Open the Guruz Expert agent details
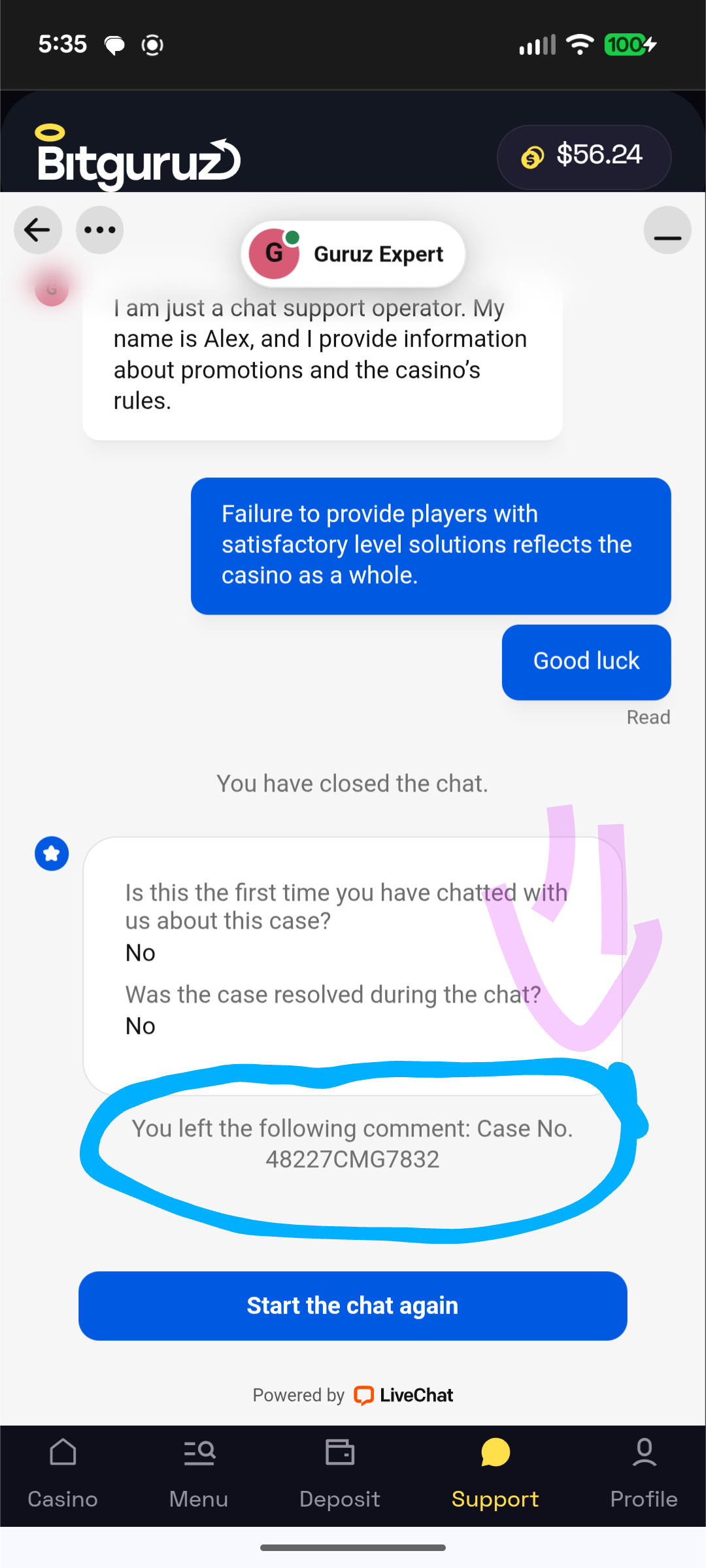Screen dimensions: 706x1568 coord(353,254)
